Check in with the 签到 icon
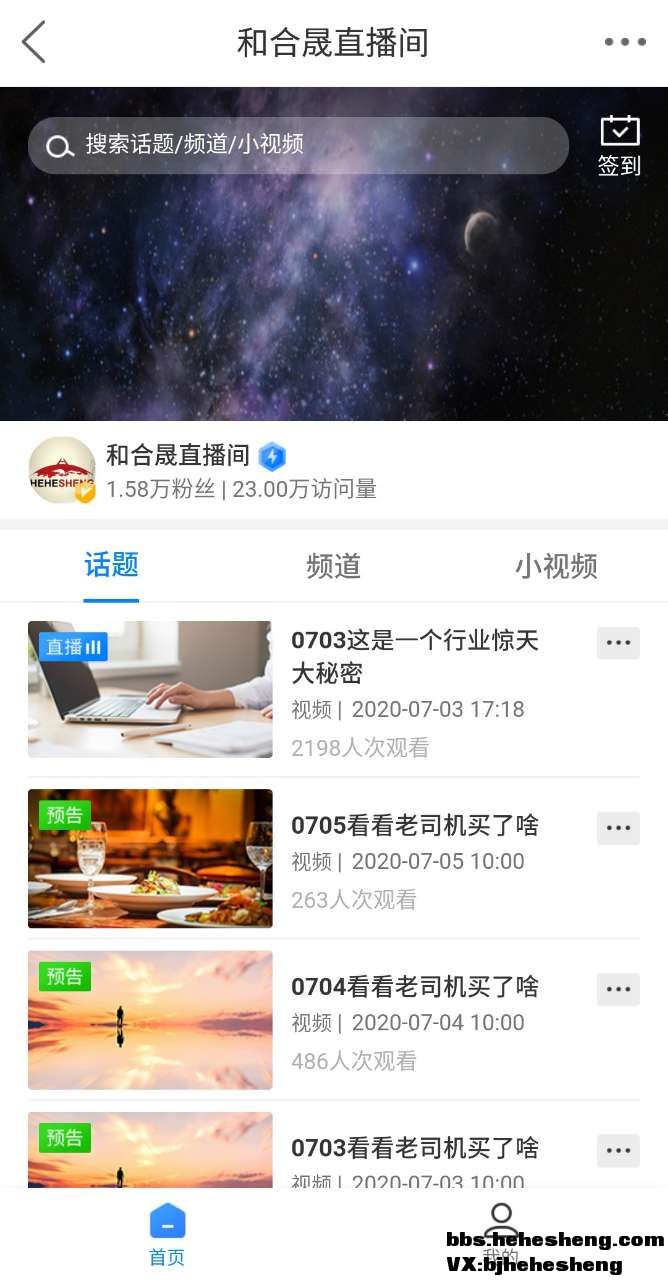The width and height of the screenshot is (668, 1280). [619, 145]
